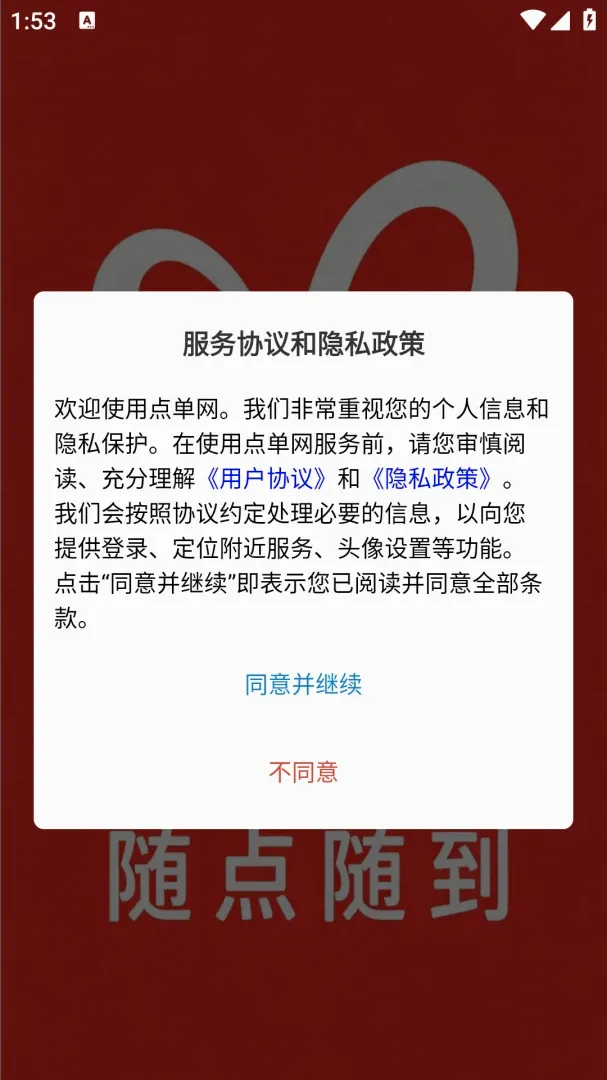Decline with the 不同意 button
Screen dimensions: 607x1080
[x=303, y=772]
